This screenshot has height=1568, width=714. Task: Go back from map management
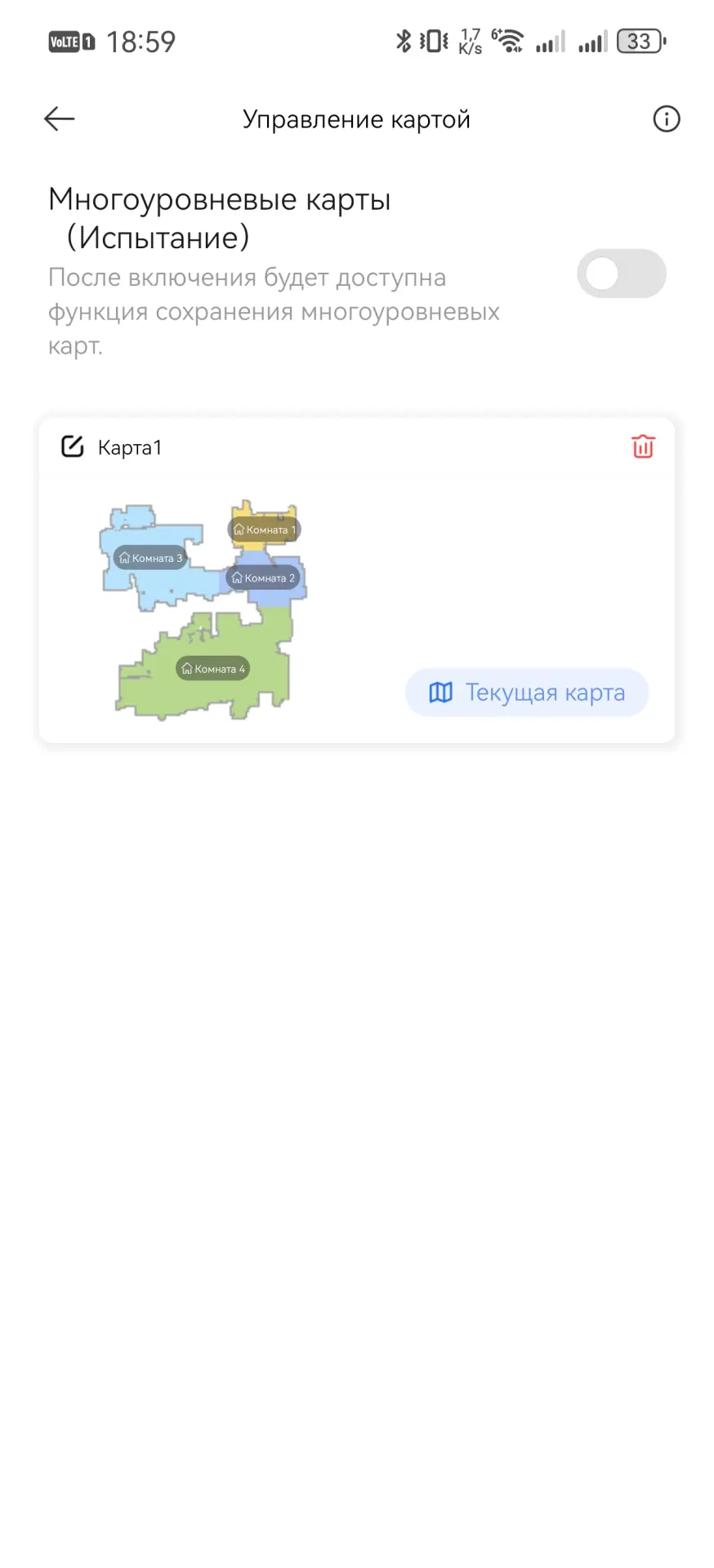click(59, 119)
